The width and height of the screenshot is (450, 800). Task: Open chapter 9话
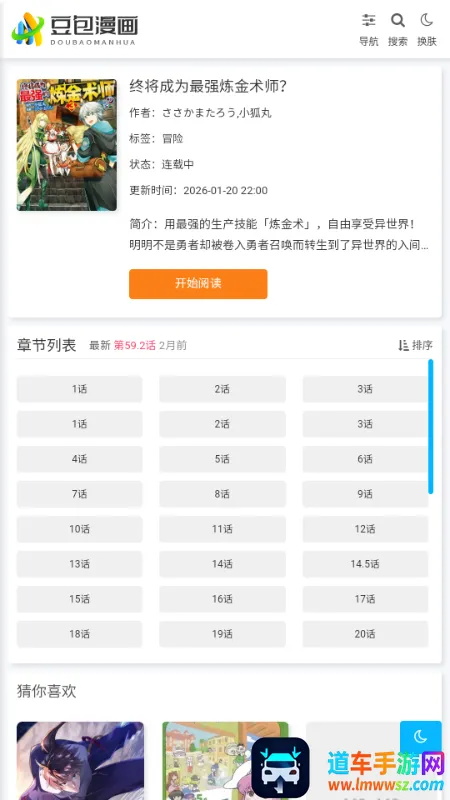click(x=365, y=494)
